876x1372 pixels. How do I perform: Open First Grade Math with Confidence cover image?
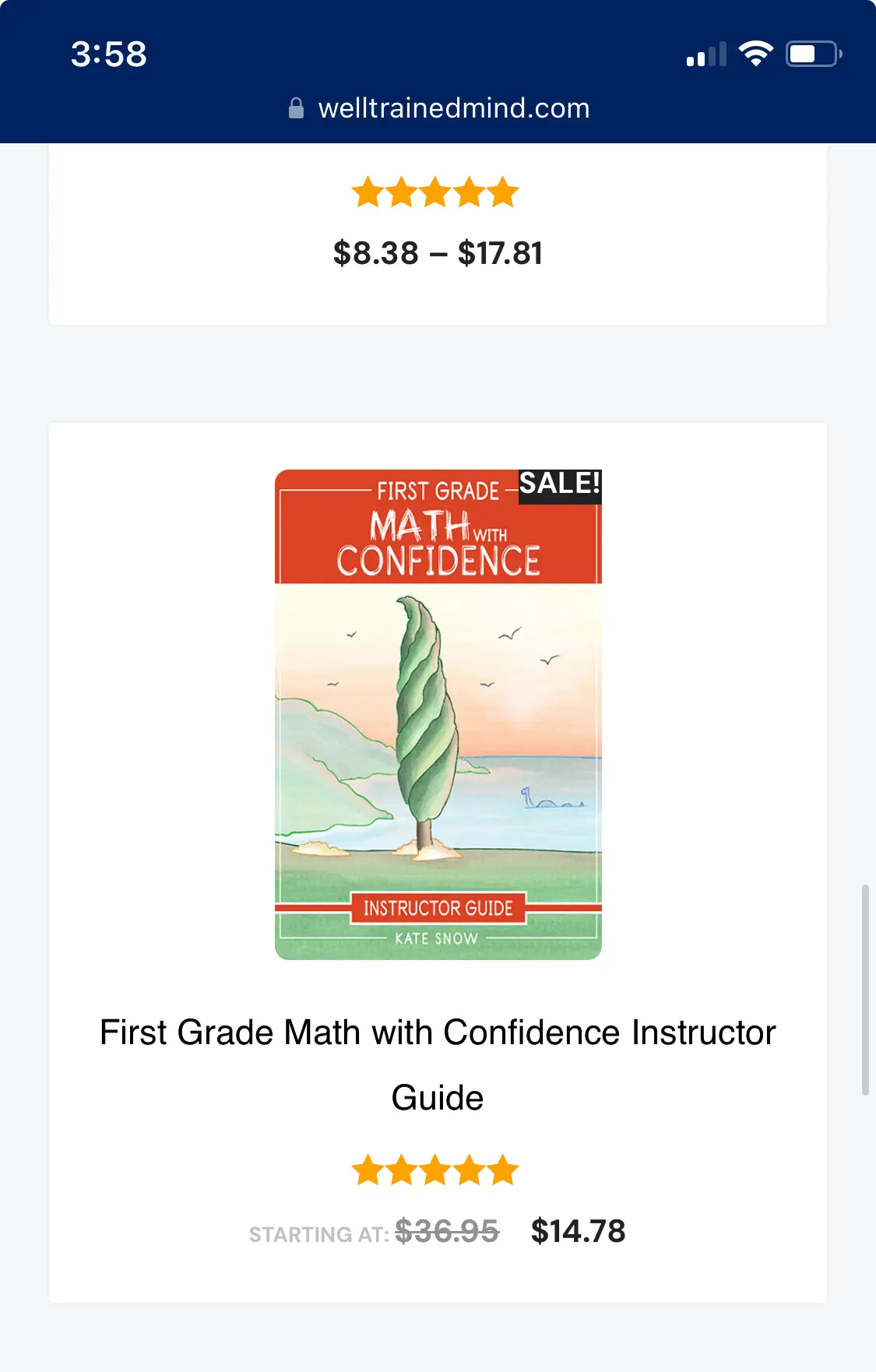(438, 714)
